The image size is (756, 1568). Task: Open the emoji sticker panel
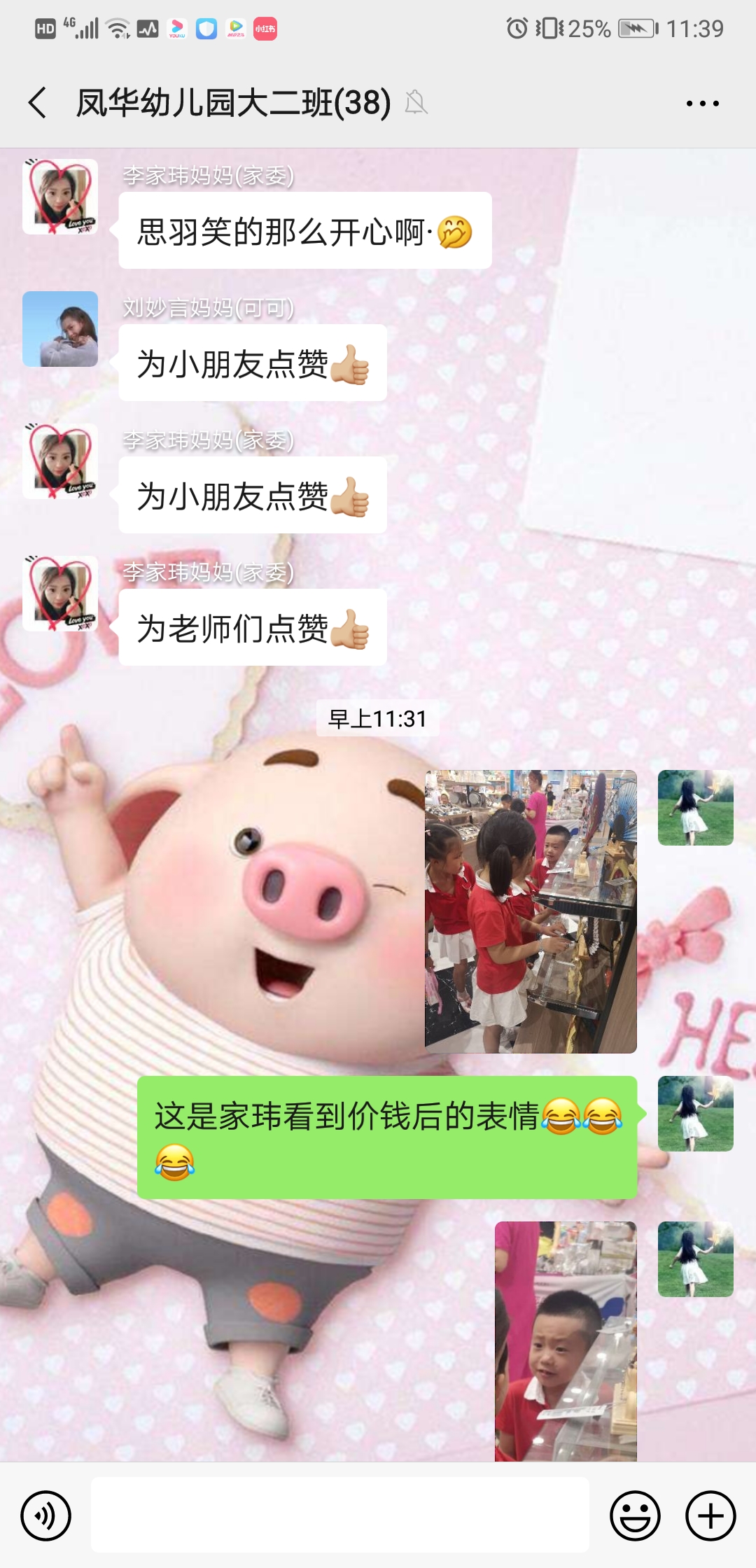coord(635,1515)
